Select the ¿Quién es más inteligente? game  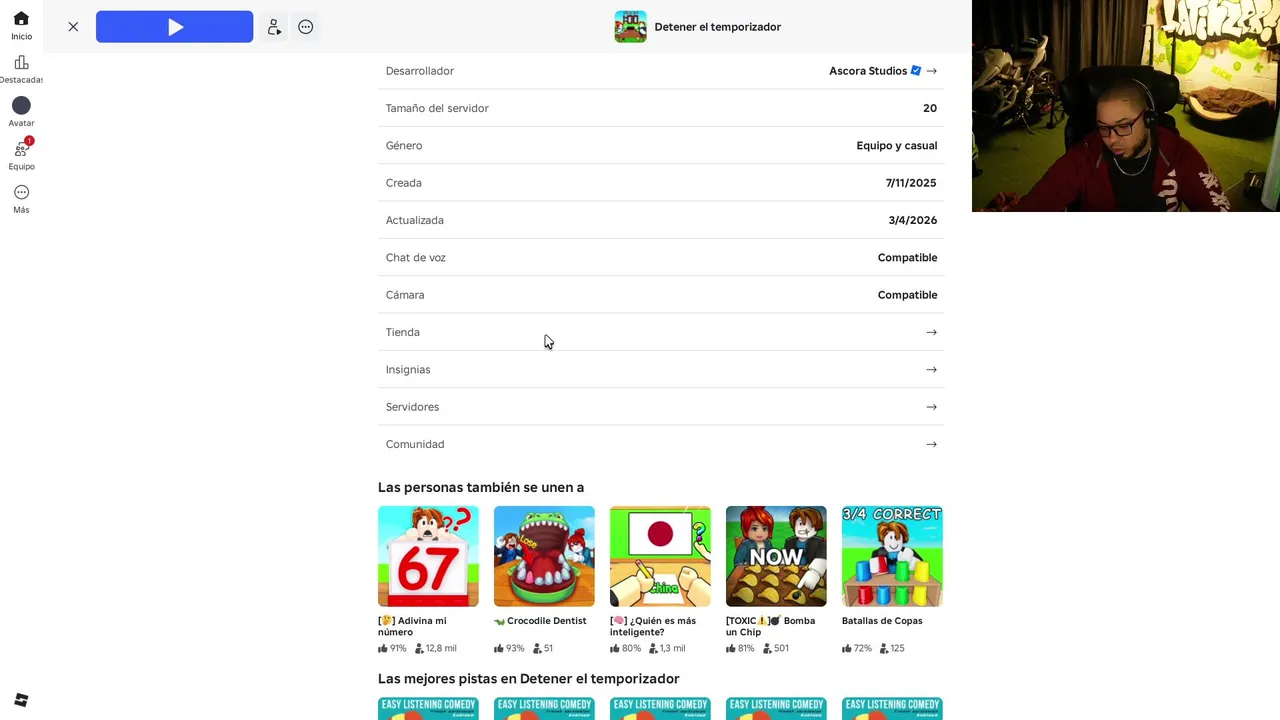click(x=660, y=556)
